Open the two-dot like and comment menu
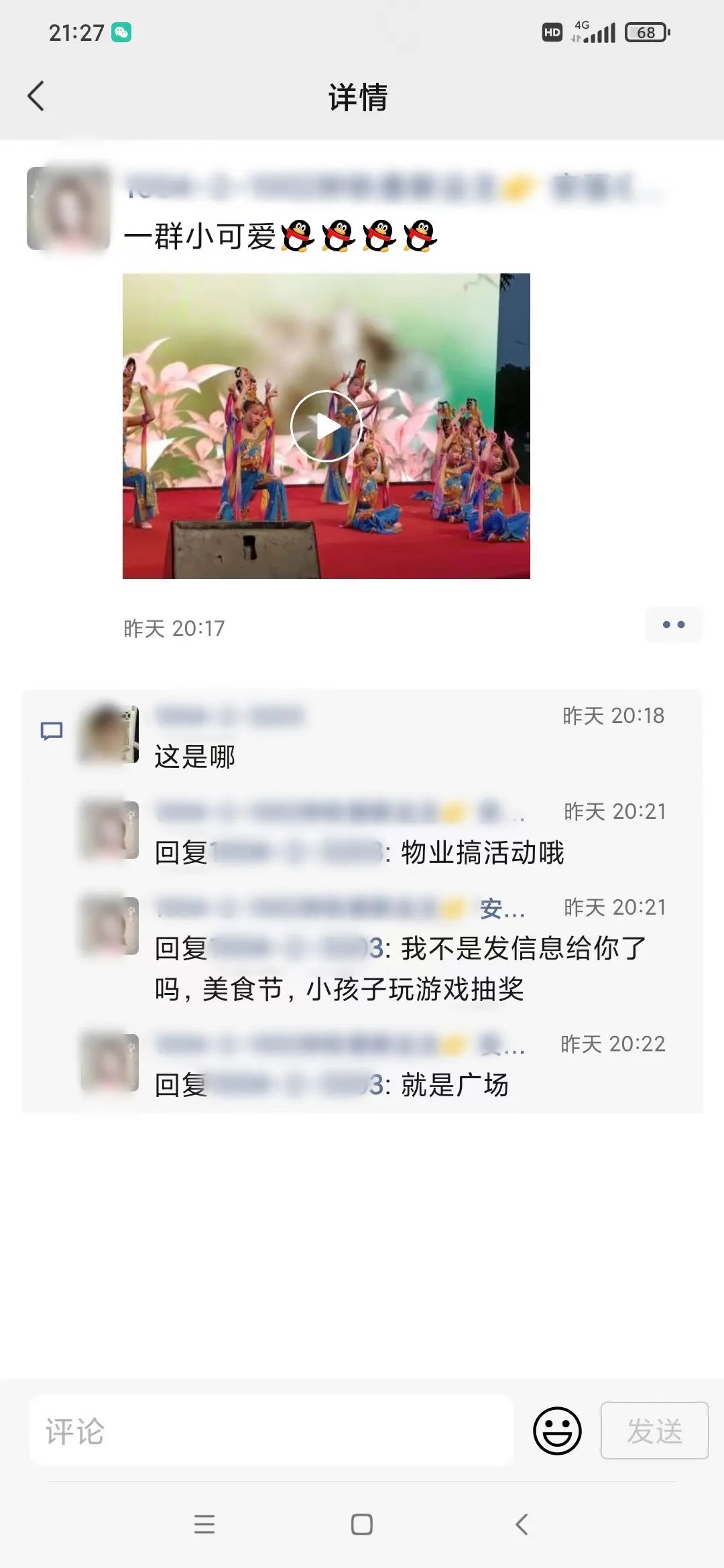 [x=673, y=625]
